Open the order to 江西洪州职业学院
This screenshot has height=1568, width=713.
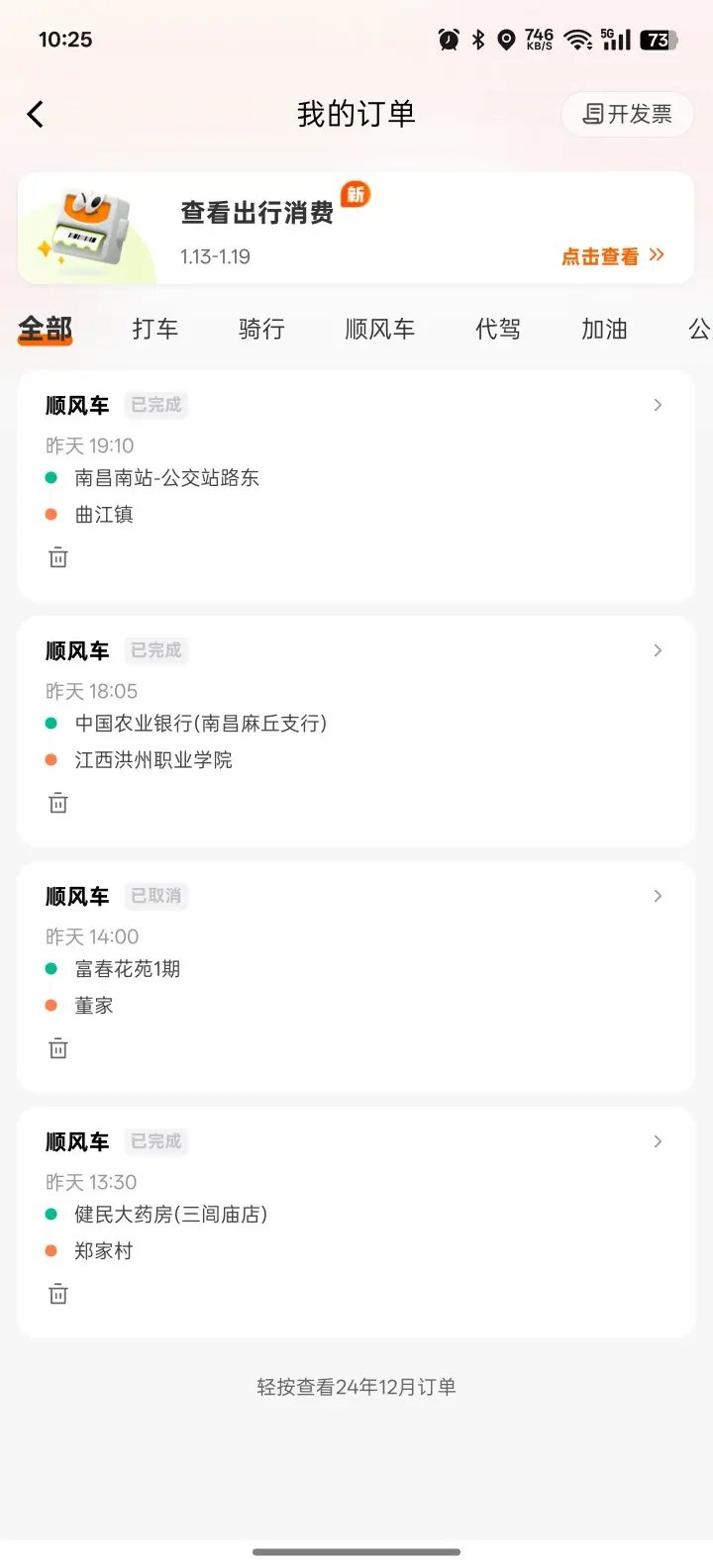pos(356,731)
